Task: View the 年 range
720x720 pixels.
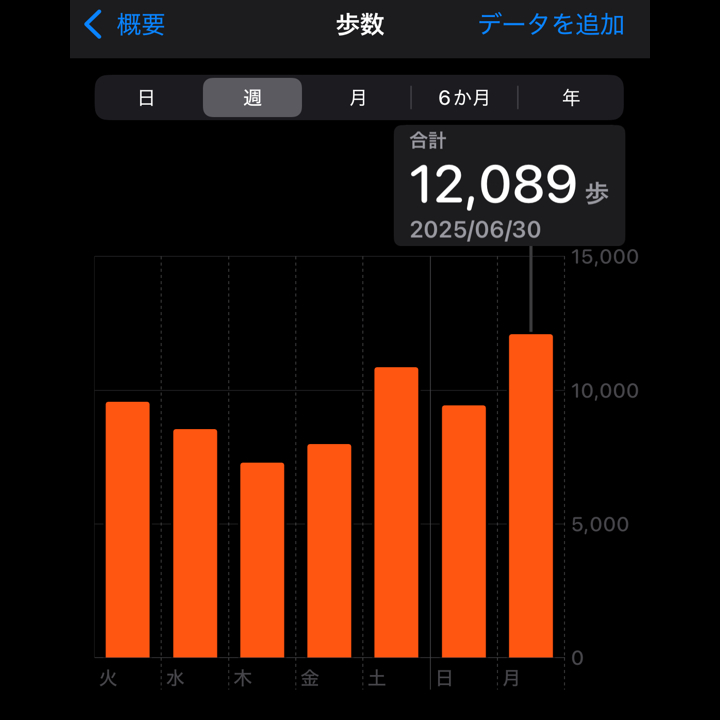Action: tap(571, 98)
